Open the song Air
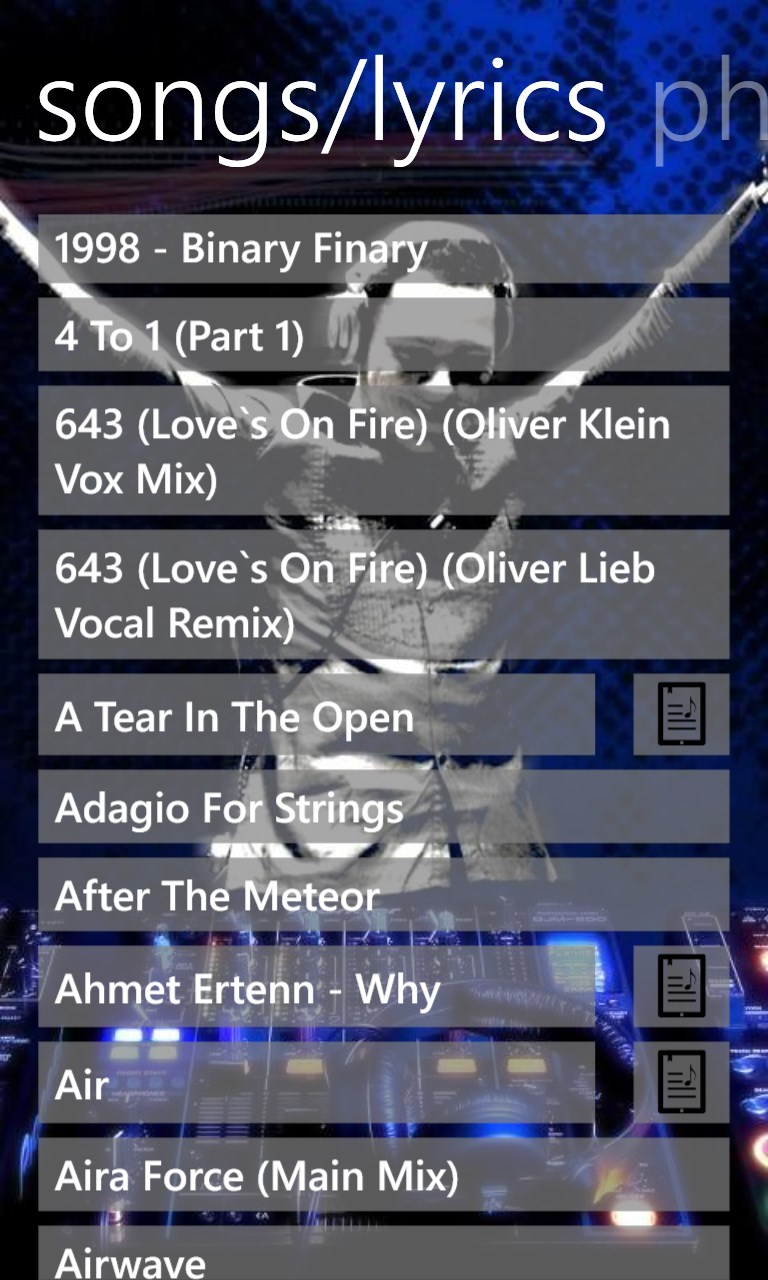The width and height of the screenshot is (768, 1280). point(316,1082)
